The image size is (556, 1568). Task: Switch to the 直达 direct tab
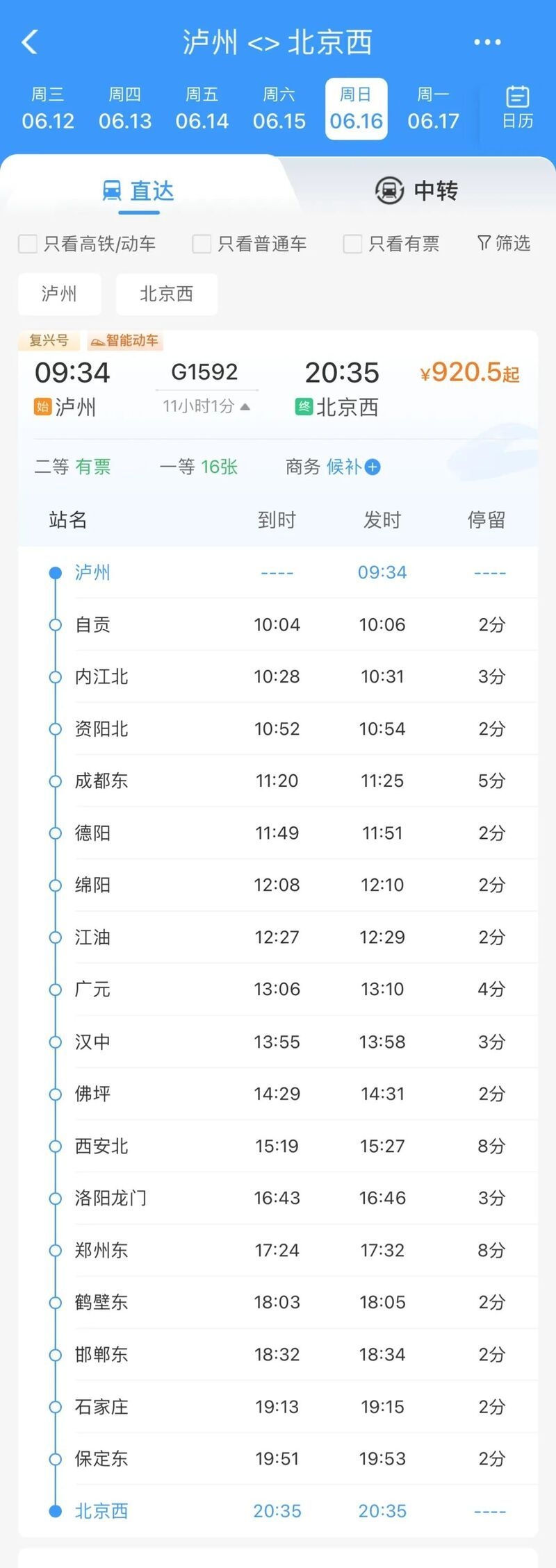tap(138, 190)
